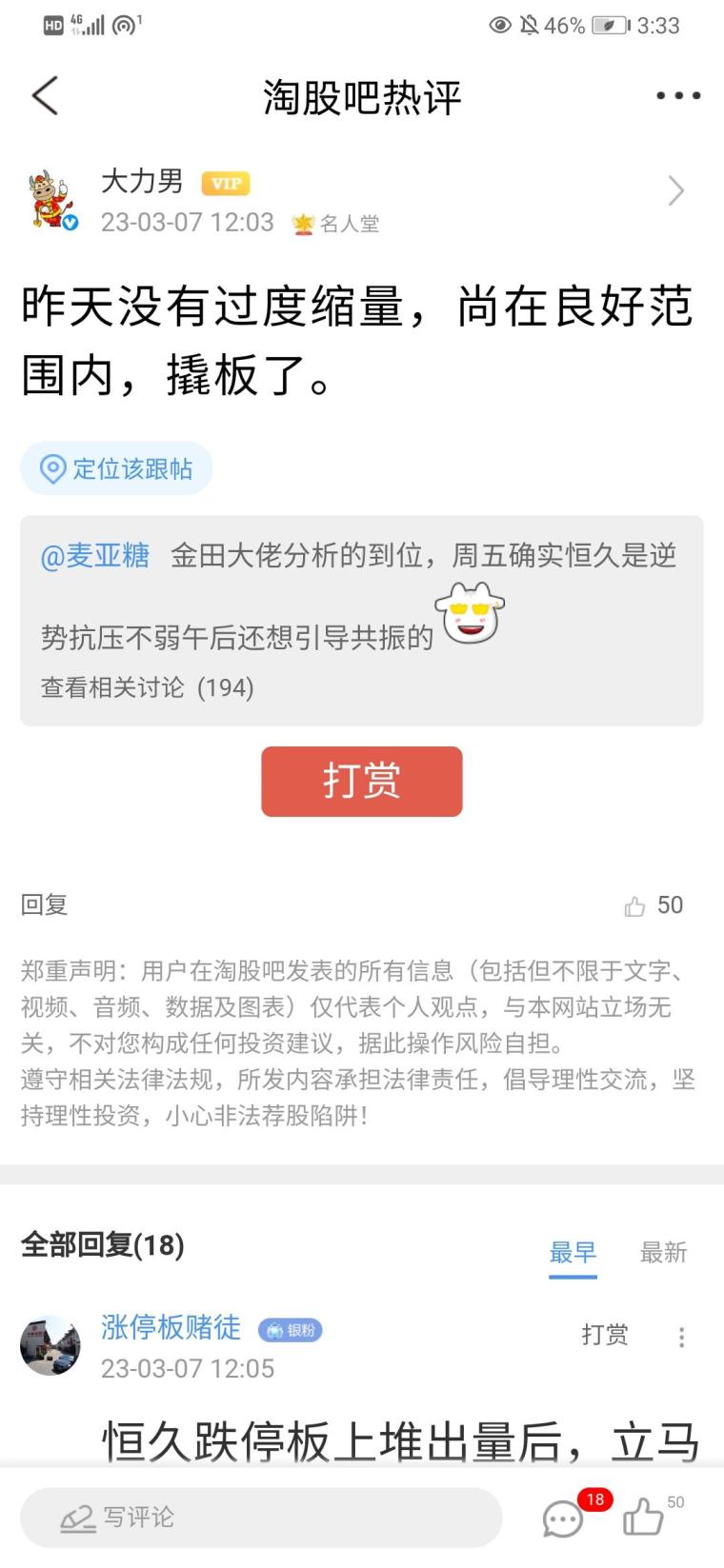This screenshot has height=1568, width=724.
Task: View 查看相关讨论 (194)
Action: coord(148,687)
